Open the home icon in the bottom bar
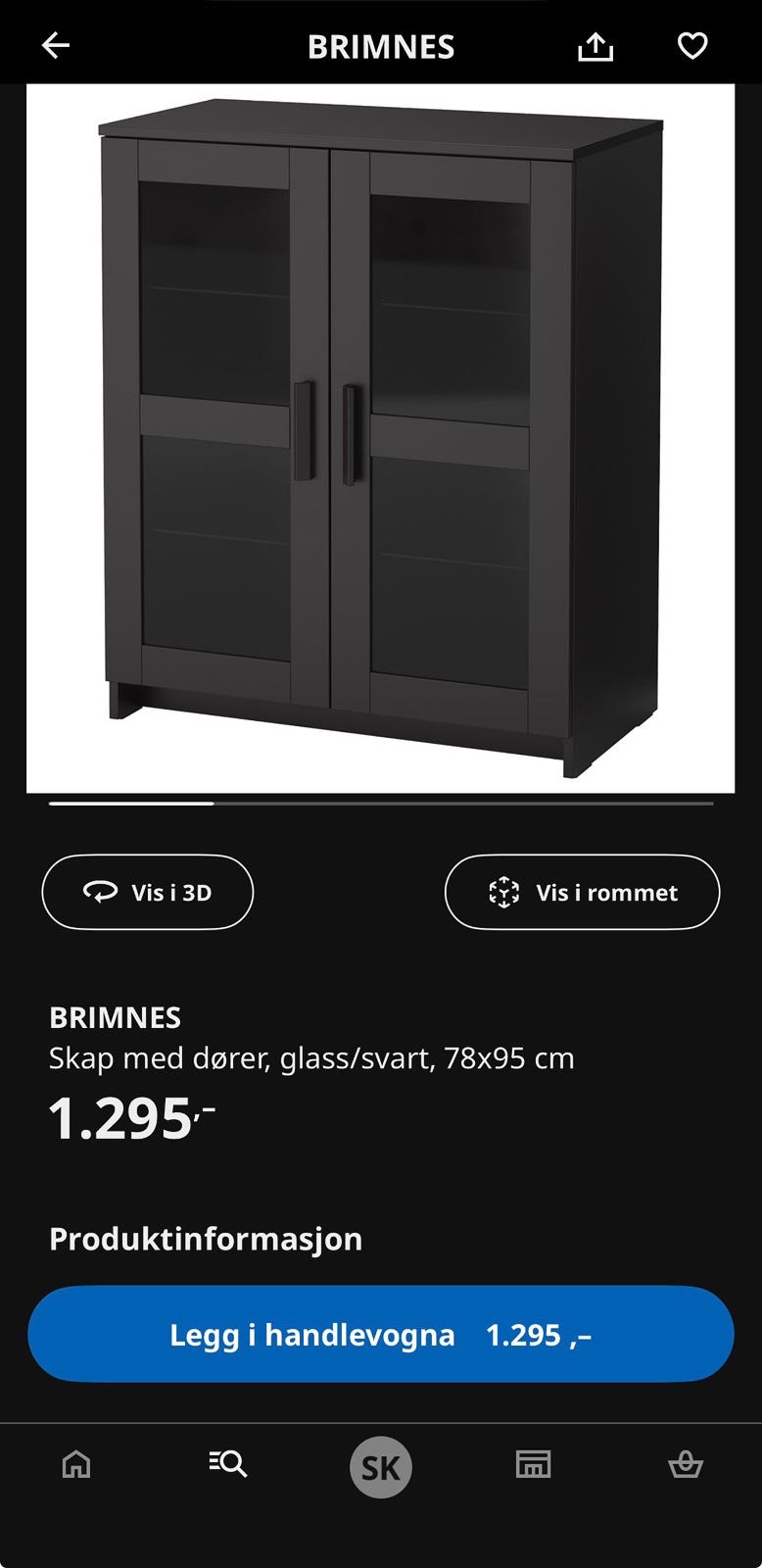762x1568 pixels. 74,1464
